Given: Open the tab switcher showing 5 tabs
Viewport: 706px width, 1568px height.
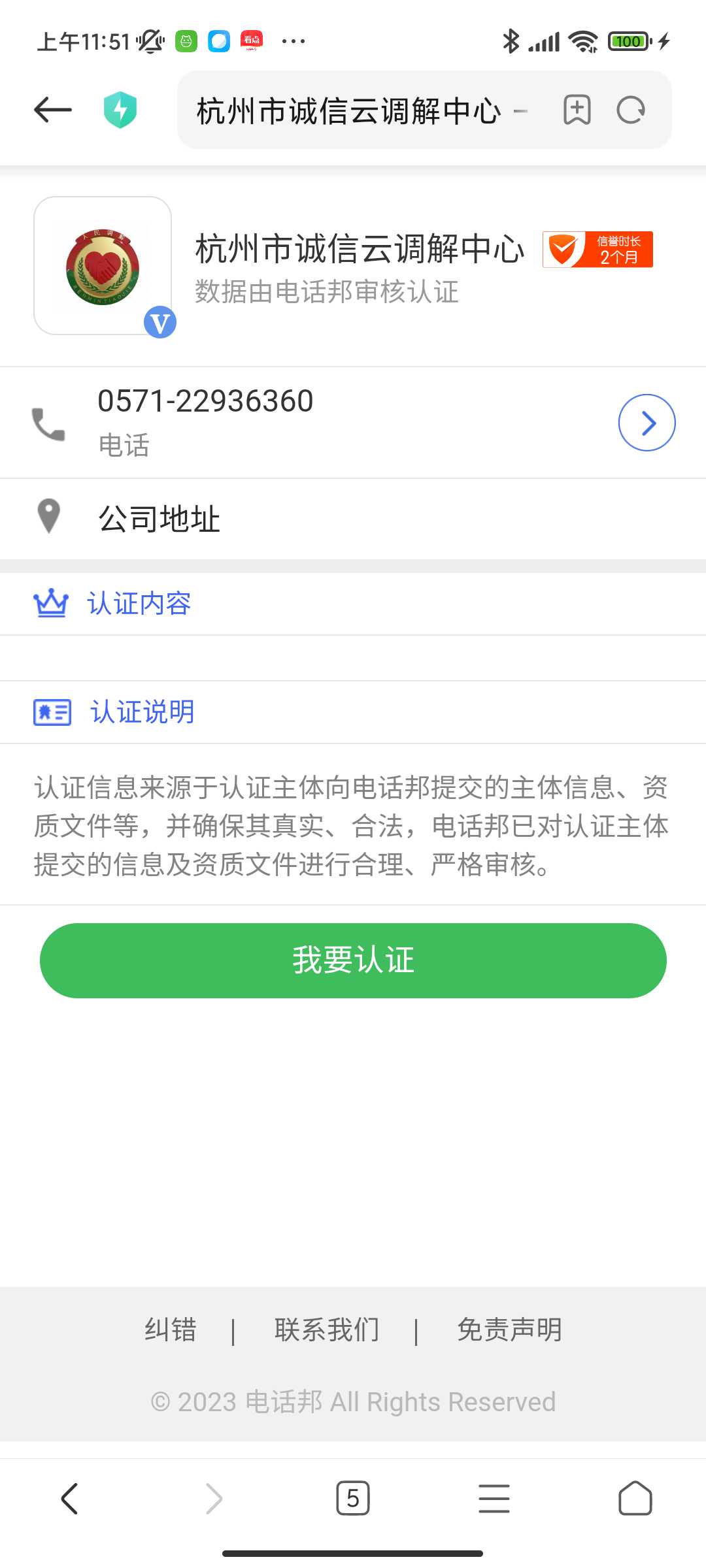Looking at the screenshot, I should click(x=353, y=1498).
